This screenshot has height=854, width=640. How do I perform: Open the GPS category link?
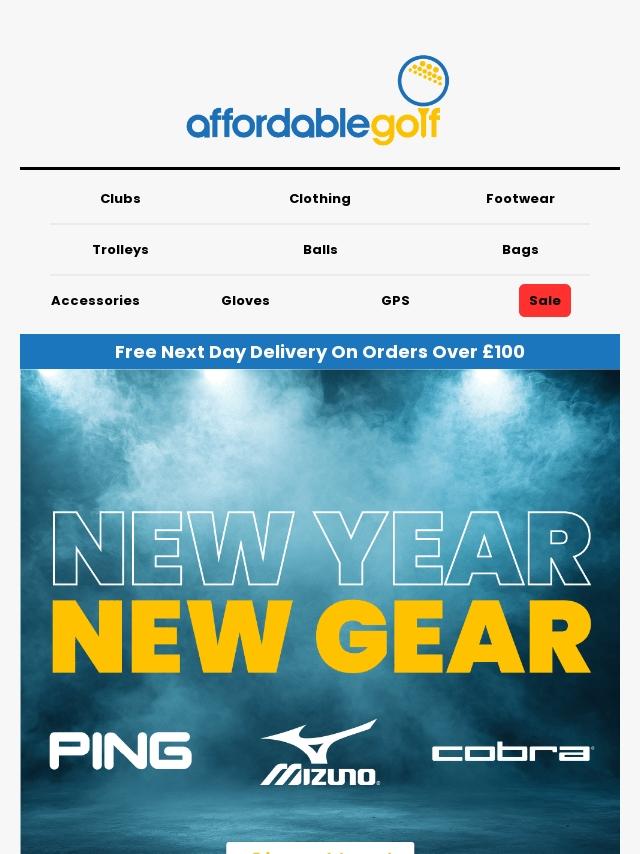pos(395,300)
